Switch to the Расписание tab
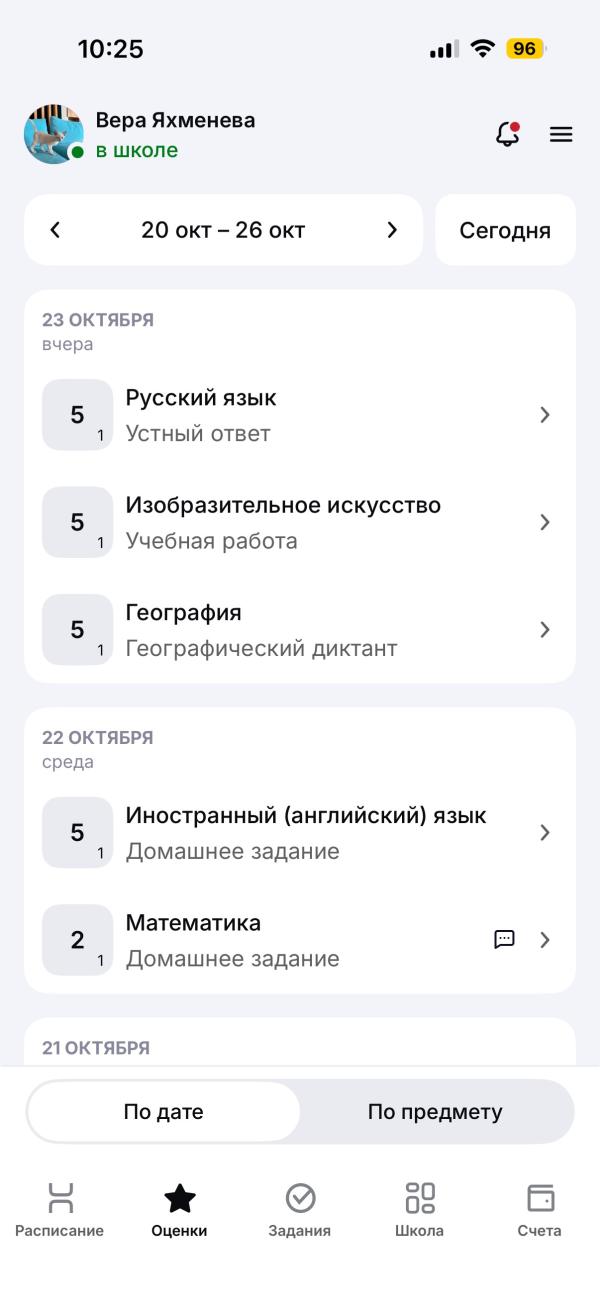 point(60,1210)
